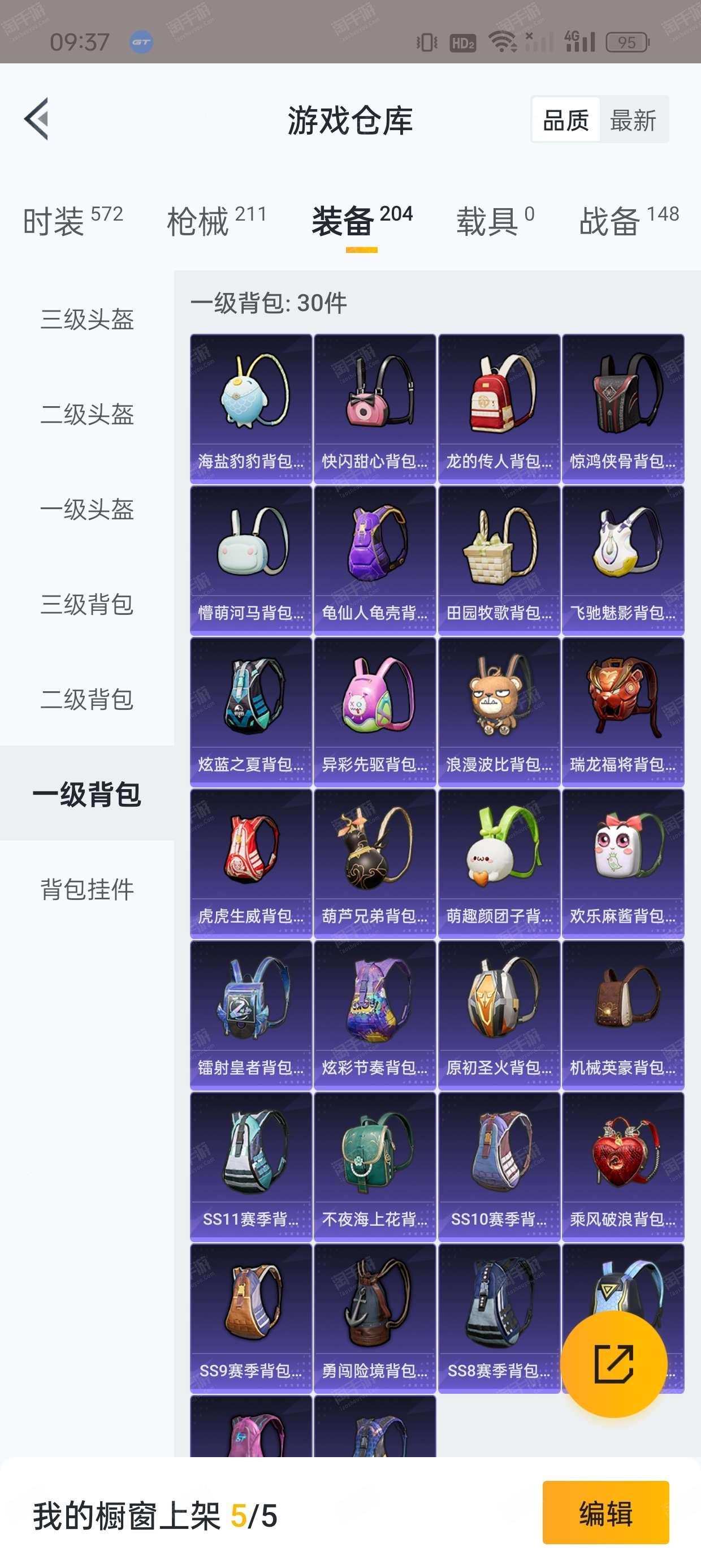Viewport: 701px width, 1568px height.
Task: View the 欢乐麻酱背包 tile
Action: 623,863
